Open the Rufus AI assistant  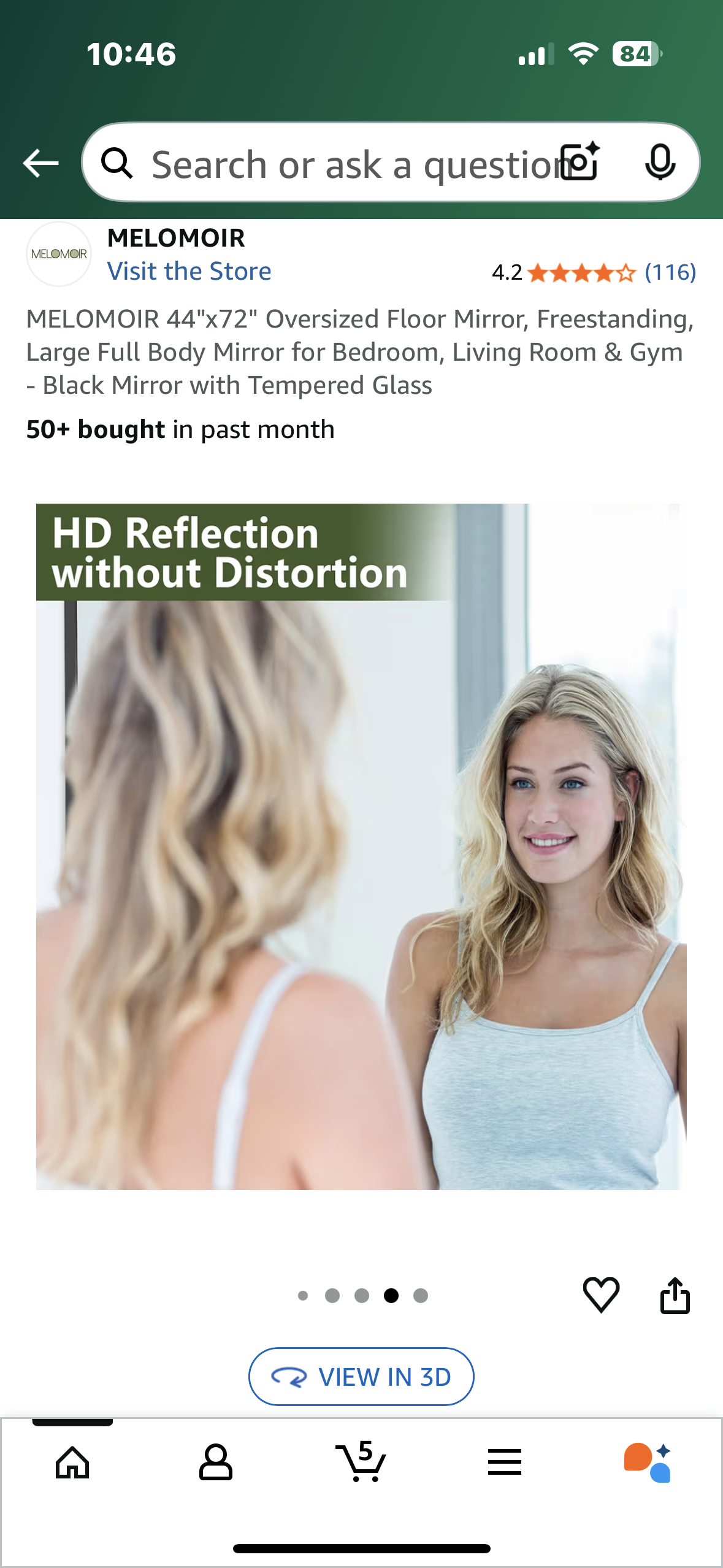[x=648, y=1462]
